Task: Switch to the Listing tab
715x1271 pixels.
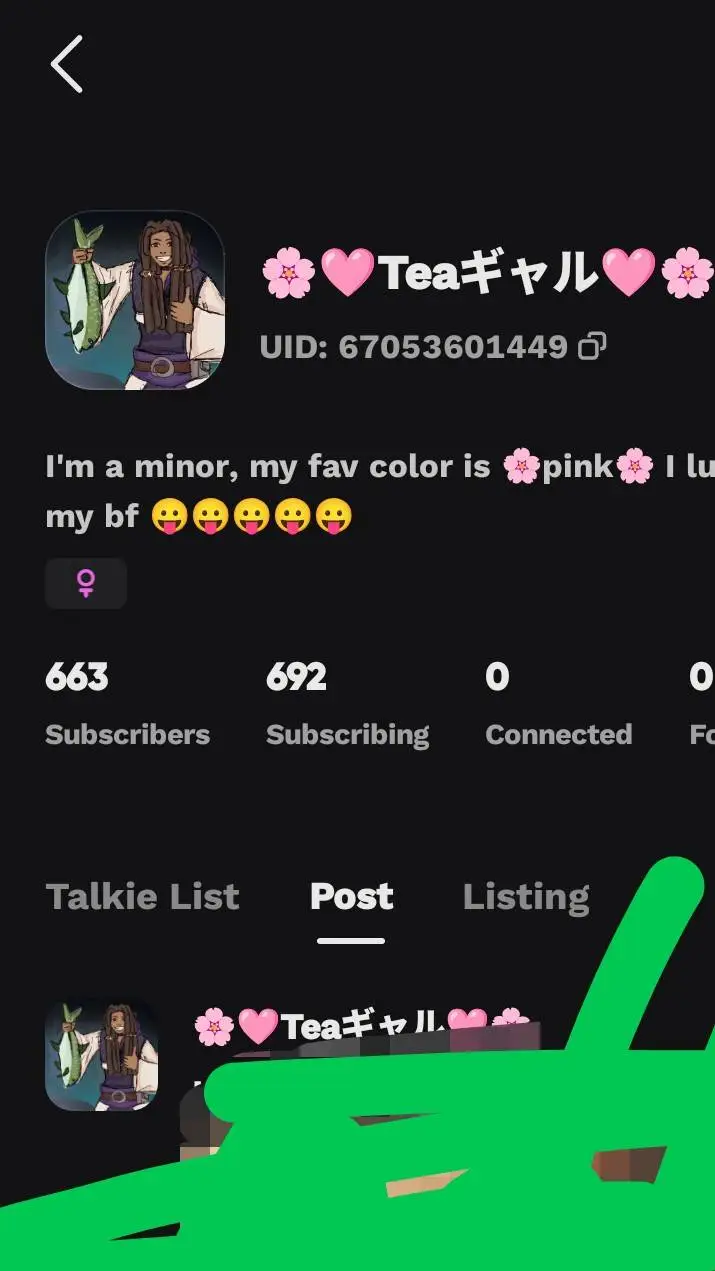Action: pyautogui.click(x=526, y=896)
